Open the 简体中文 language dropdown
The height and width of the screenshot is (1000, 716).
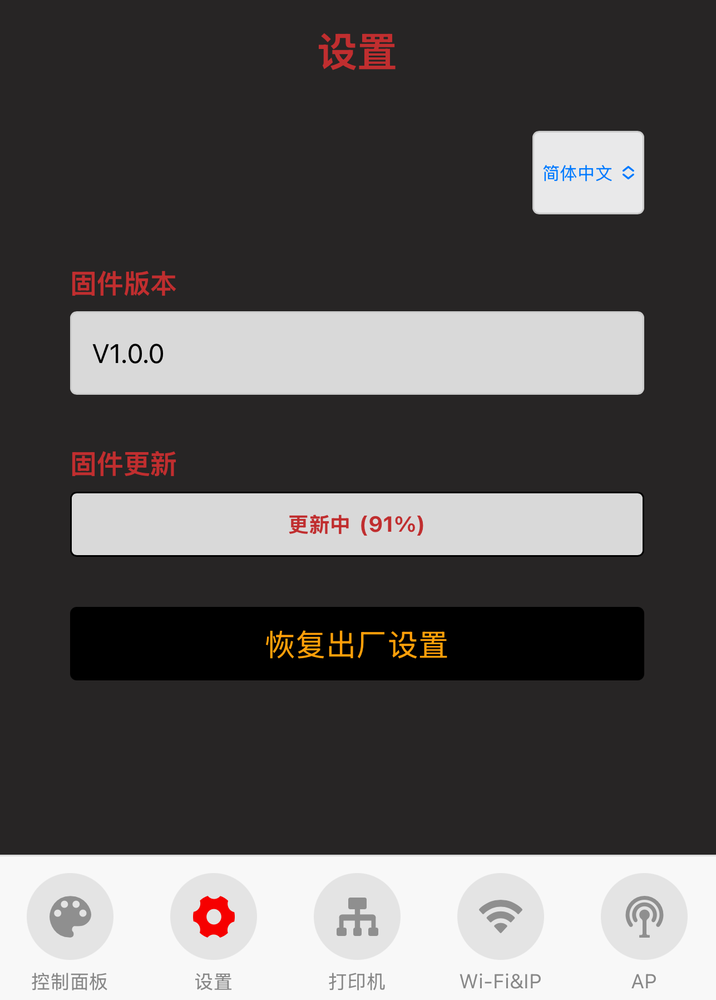coord(588,173)
